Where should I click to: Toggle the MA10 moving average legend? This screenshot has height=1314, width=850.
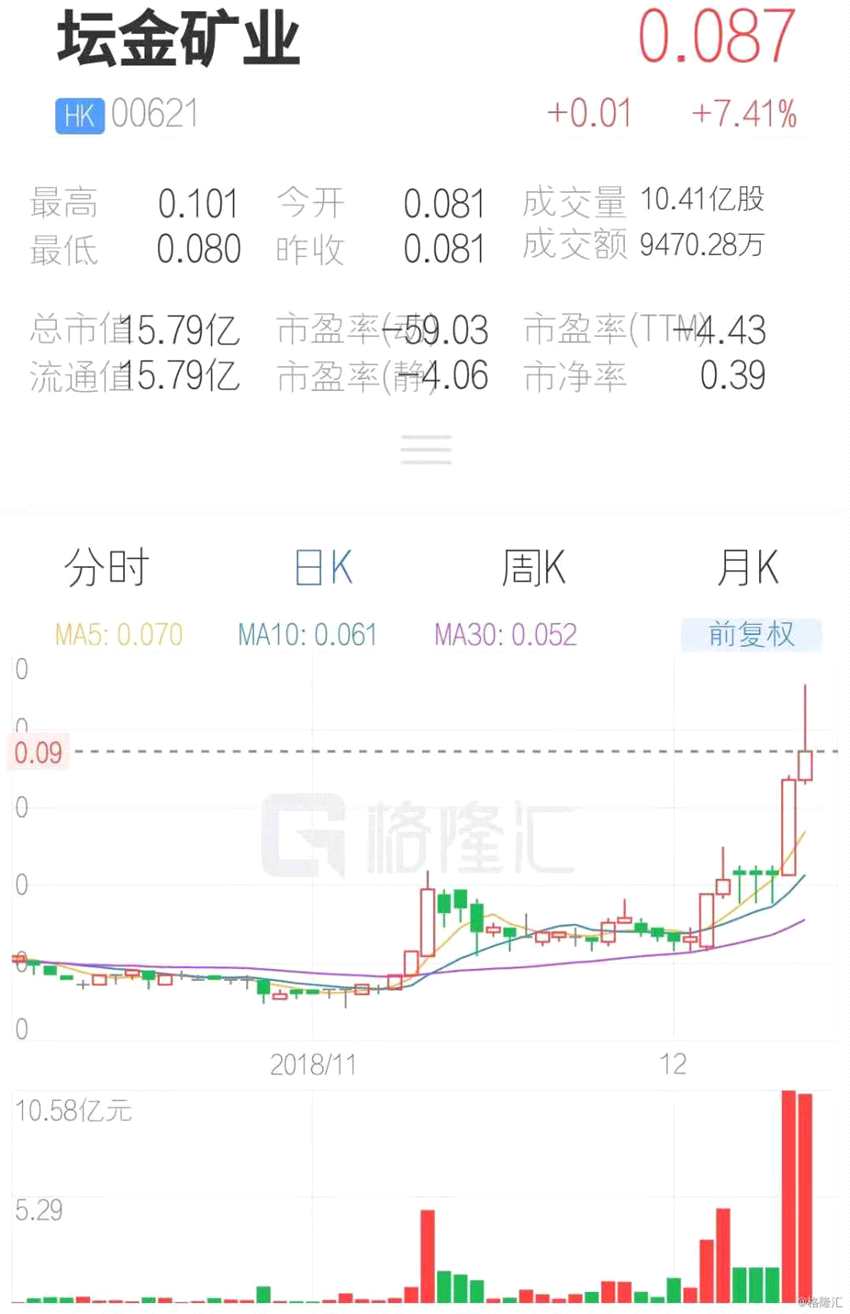[x=306, y=634]
